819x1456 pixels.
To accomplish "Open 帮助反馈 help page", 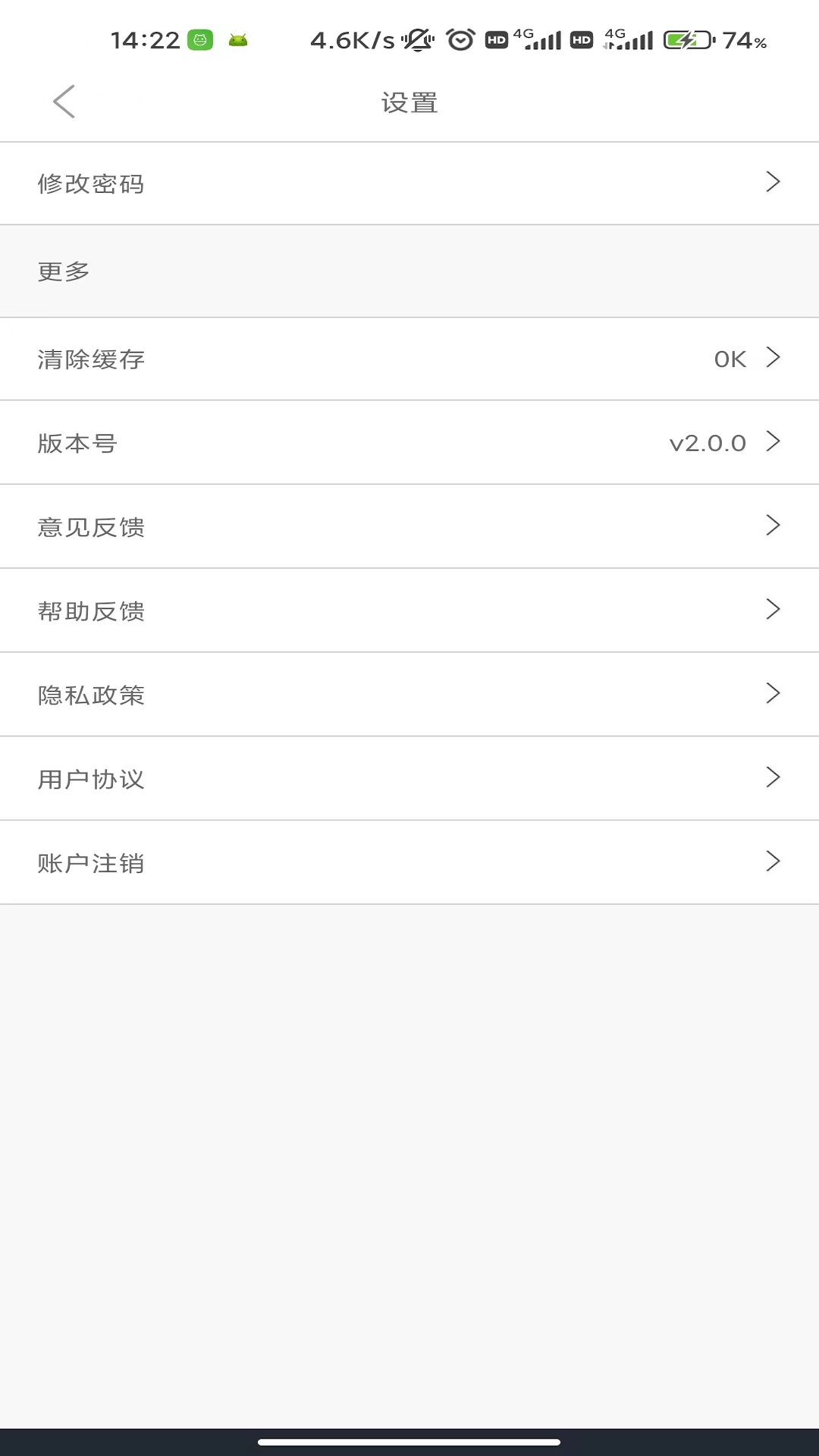I will (409, 610).
